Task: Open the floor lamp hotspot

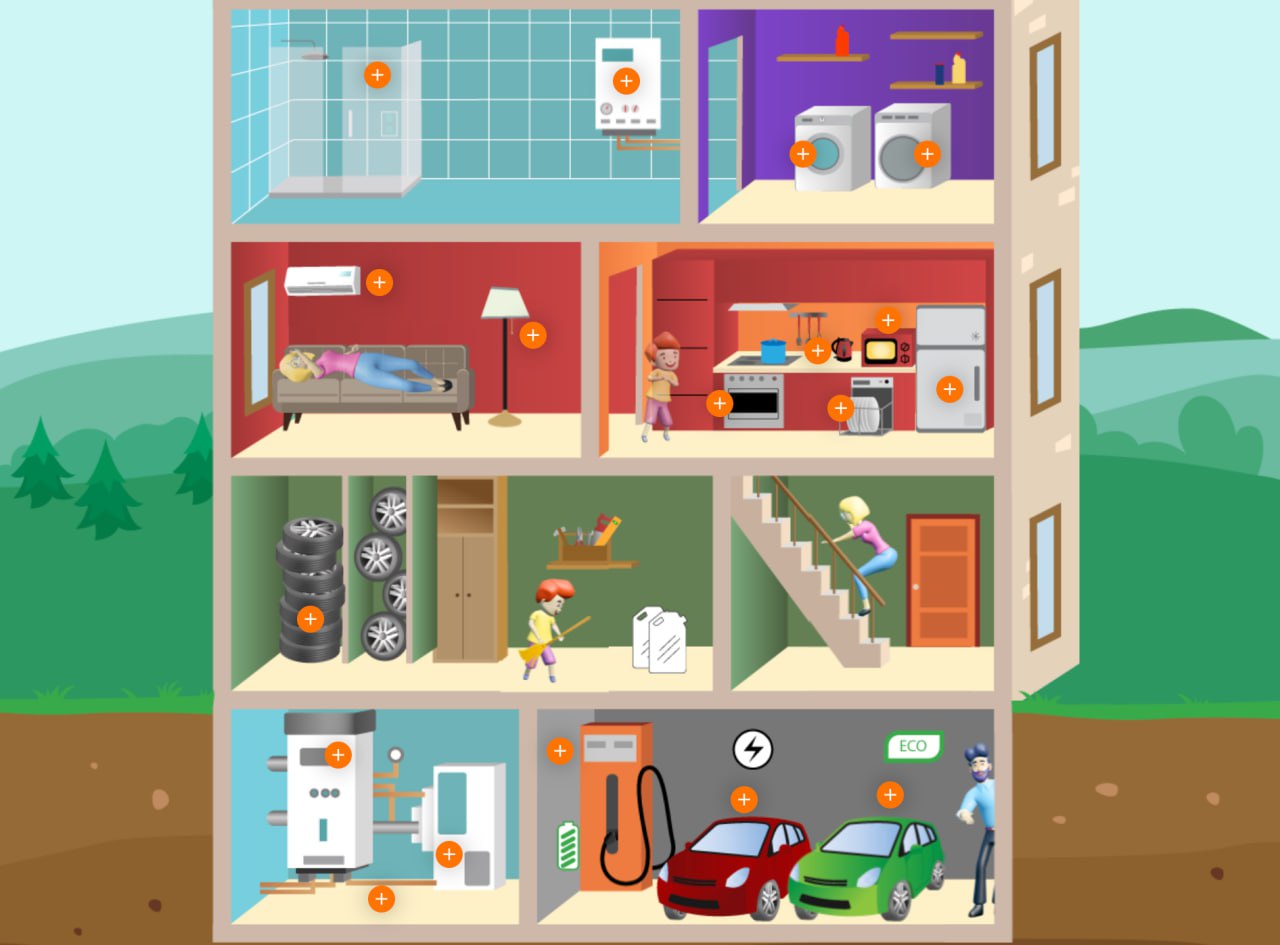Action: pyautogui.click(x=533, y=336)
